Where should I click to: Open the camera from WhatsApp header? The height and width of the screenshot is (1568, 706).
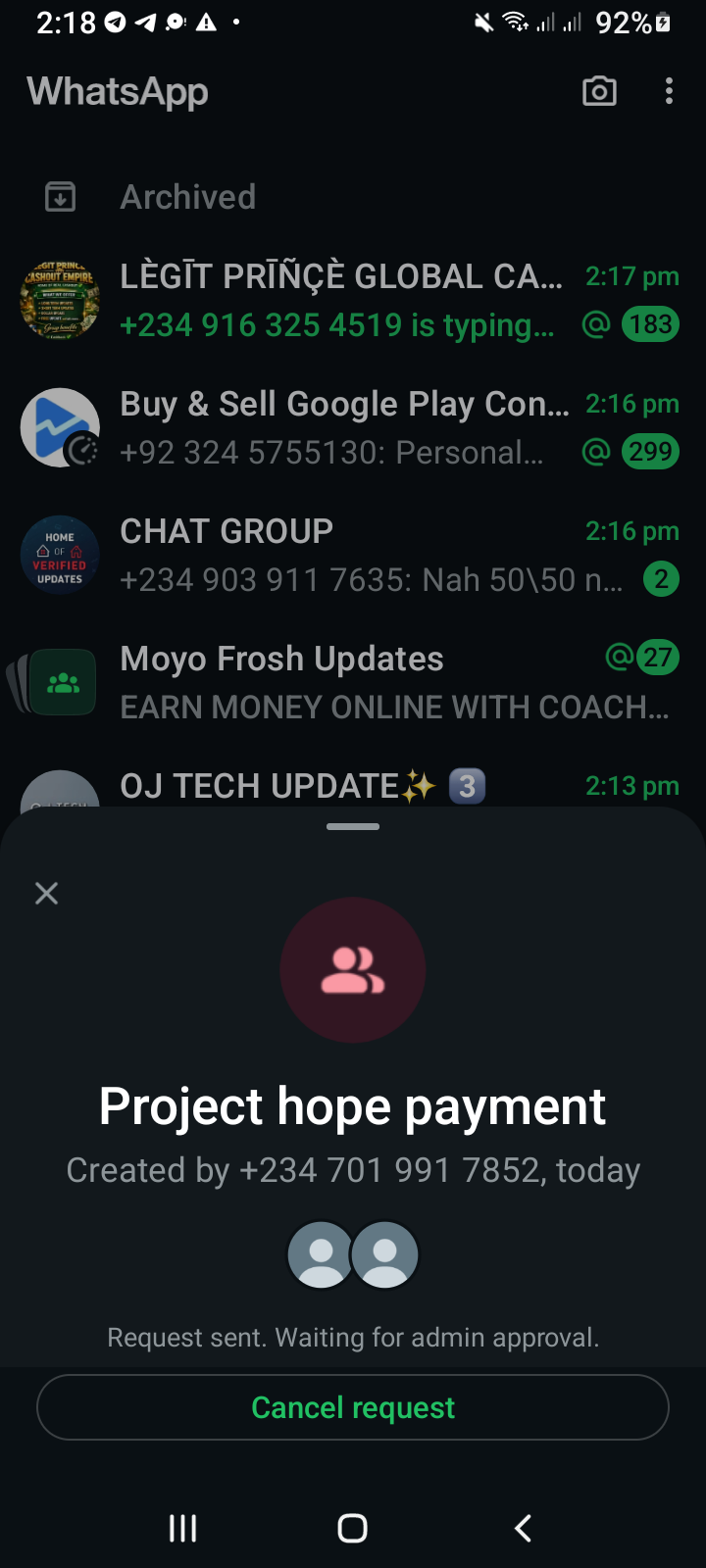point(599,91)
